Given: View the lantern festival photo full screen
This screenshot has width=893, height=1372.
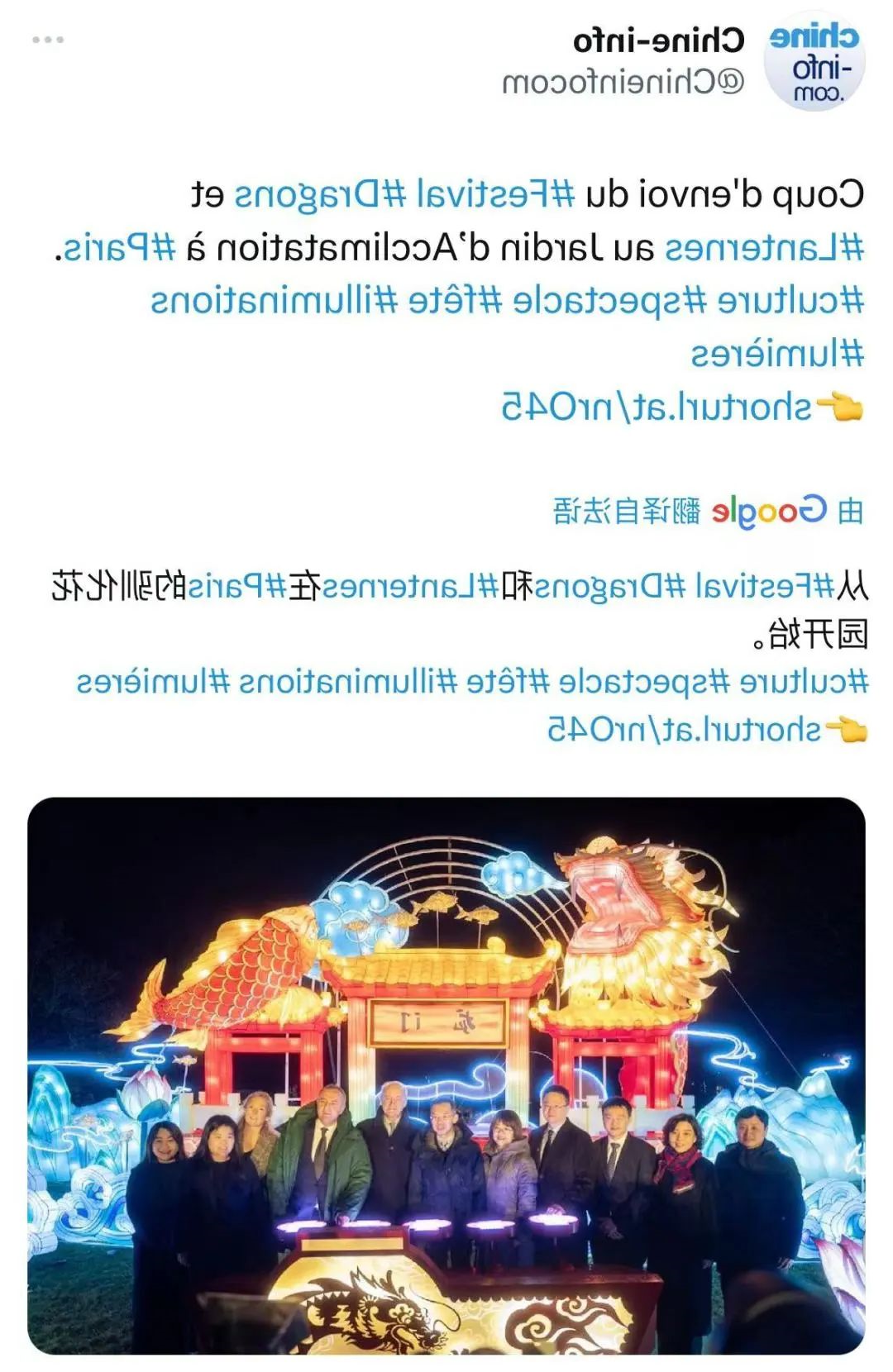Looking at the screenshot, I should (x=446, y=1074).
